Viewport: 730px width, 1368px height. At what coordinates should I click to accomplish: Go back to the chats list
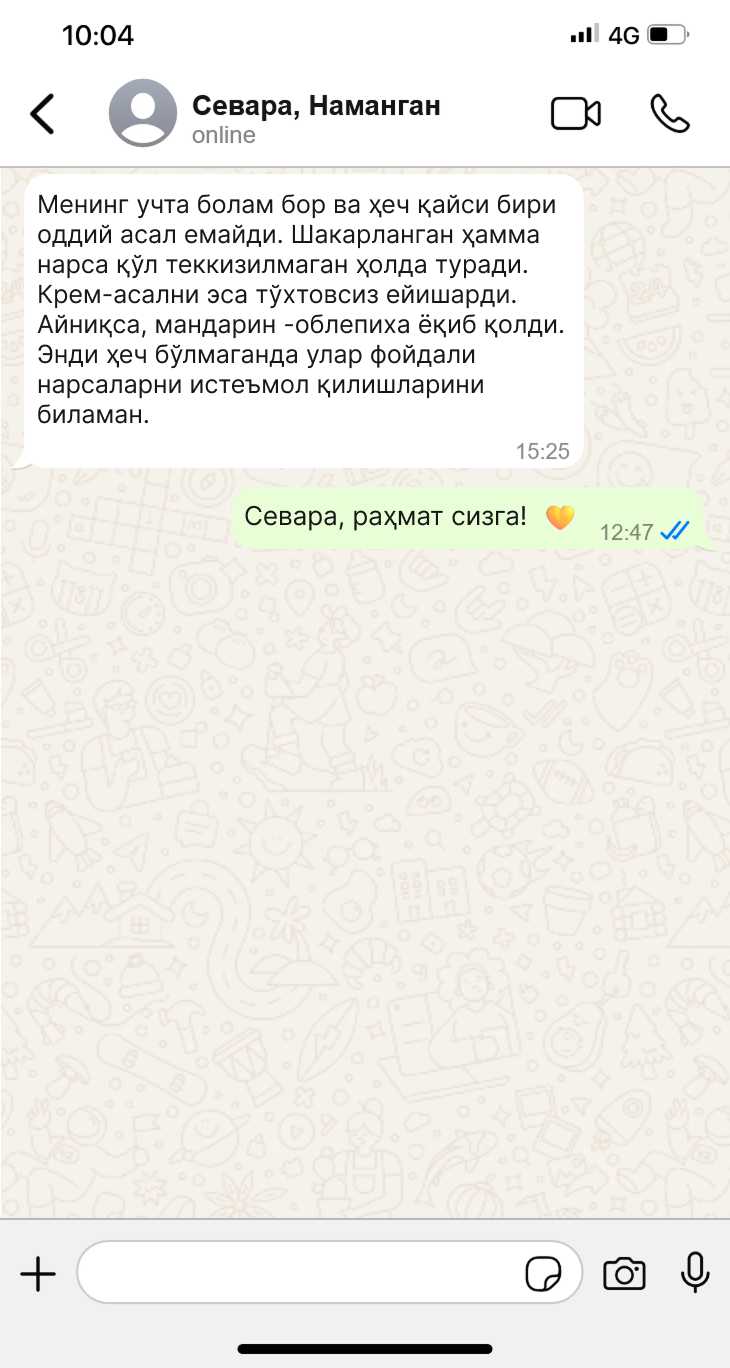[43, 114]
